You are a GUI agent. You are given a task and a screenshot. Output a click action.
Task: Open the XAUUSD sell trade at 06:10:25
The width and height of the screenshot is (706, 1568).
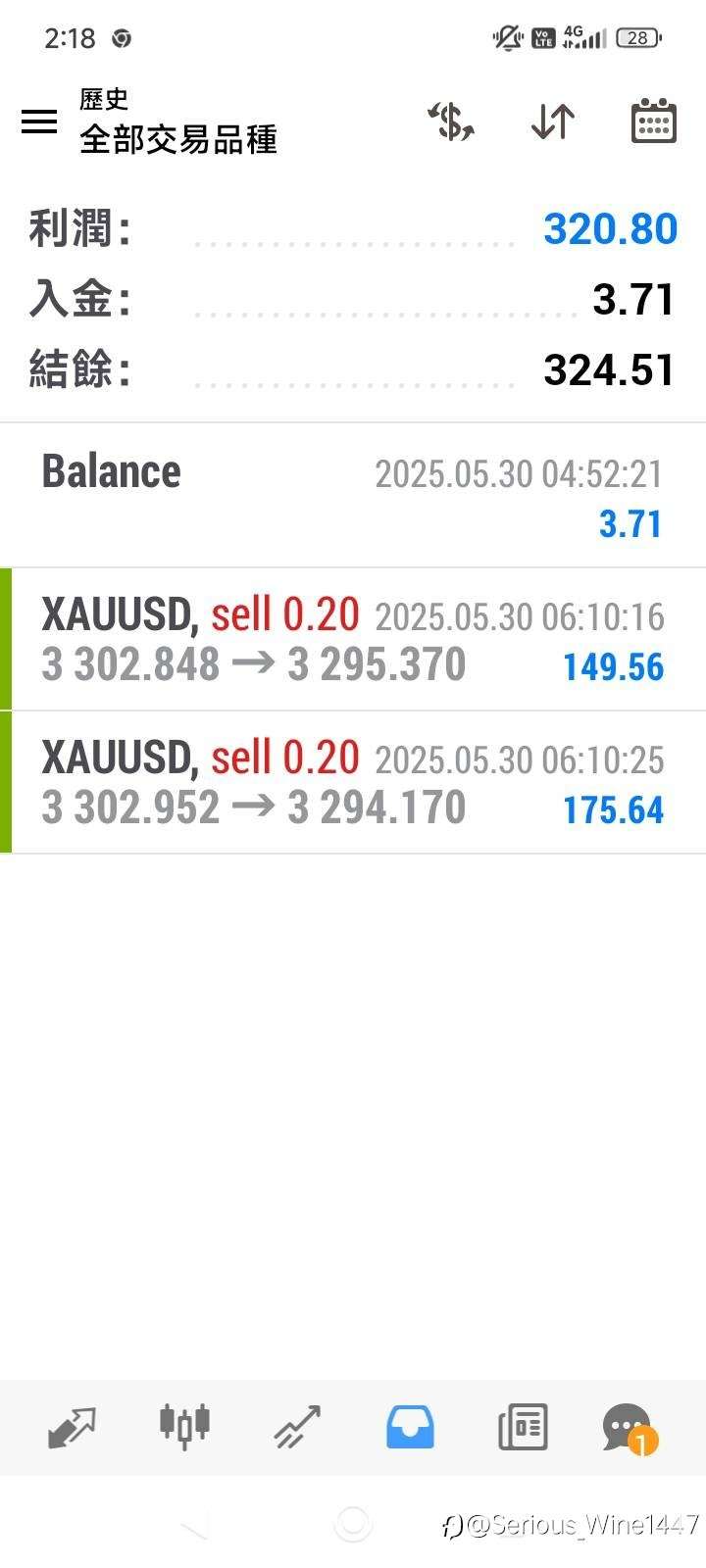pyautogui.click(x=353, y=783)
